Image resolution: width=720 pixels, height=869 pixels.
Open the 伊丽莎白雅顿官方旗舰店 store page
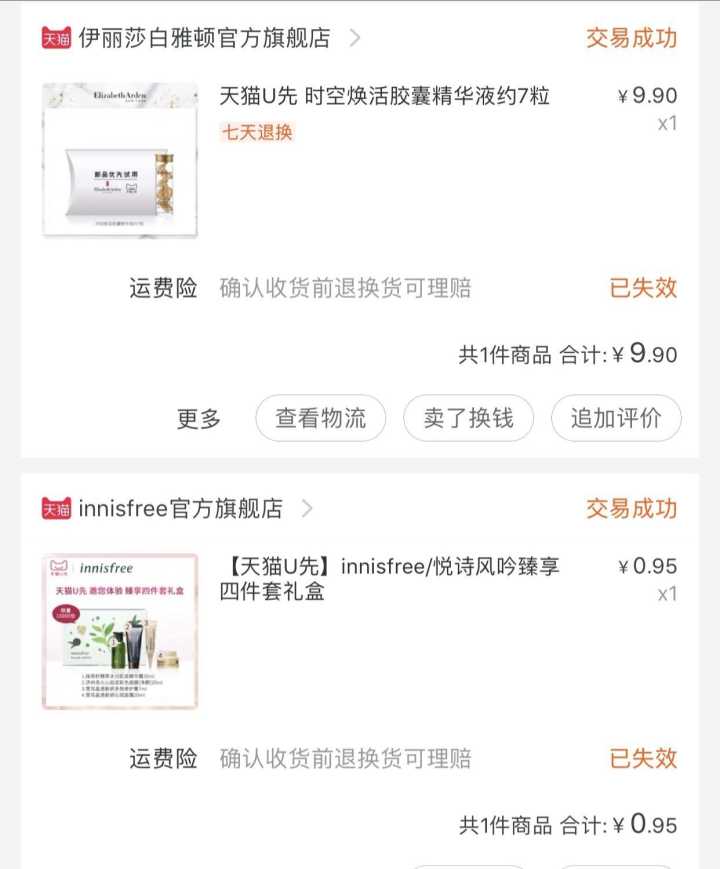[203, 38]
